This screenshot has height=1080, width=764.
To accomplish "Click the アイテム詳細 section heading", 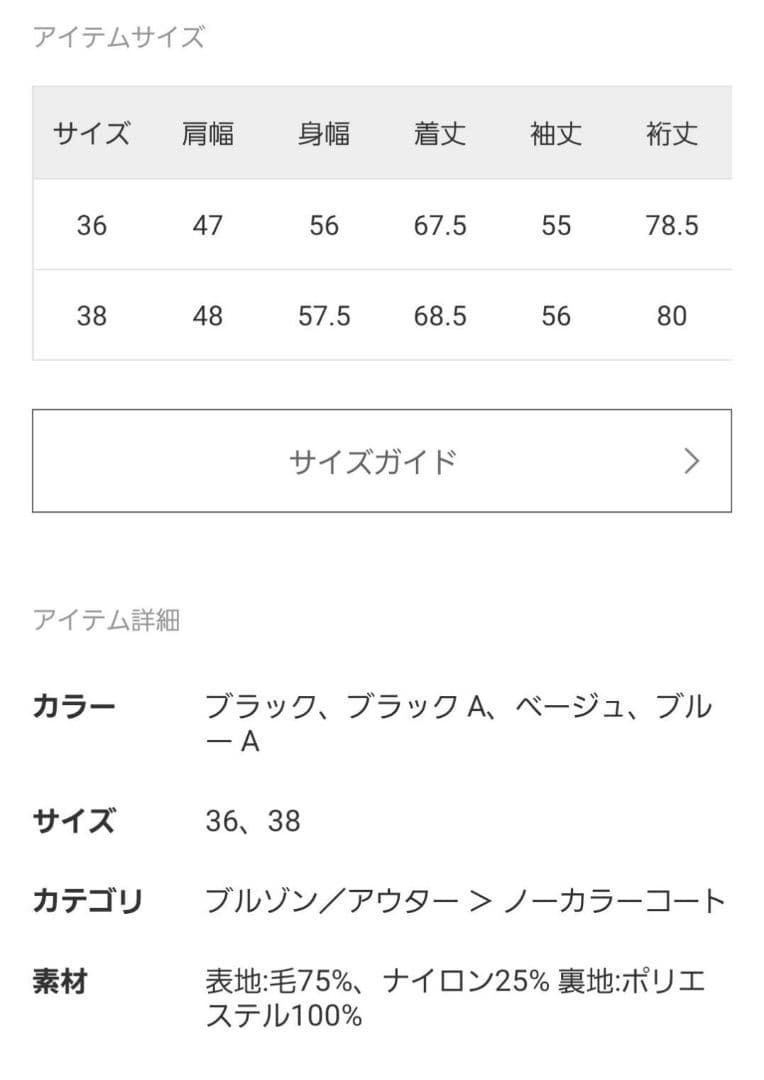I will point(105,617).
